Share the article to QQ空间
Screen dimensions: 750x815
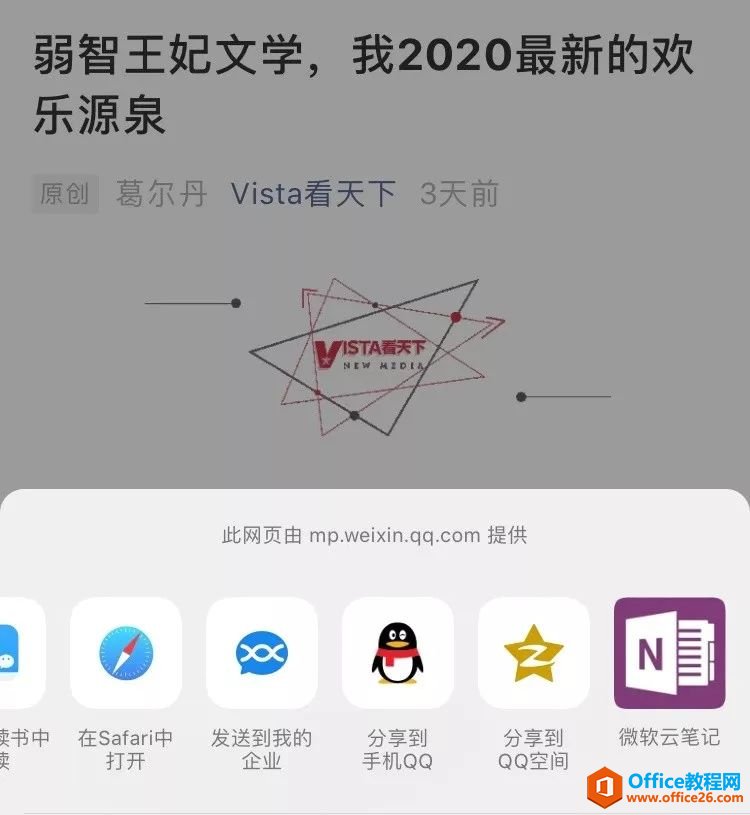tap(533, 653)
